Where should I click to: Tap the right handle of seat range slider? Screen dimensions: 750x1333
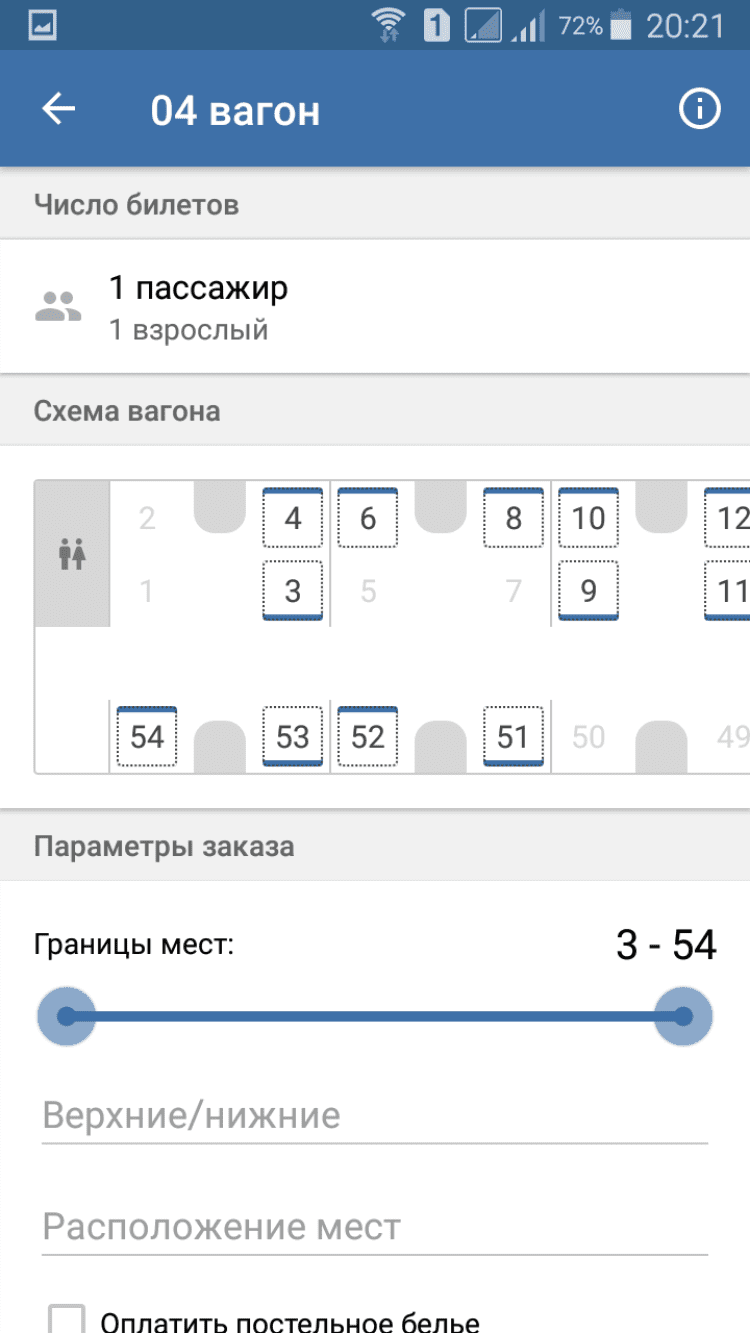[x=683, y=1017]
